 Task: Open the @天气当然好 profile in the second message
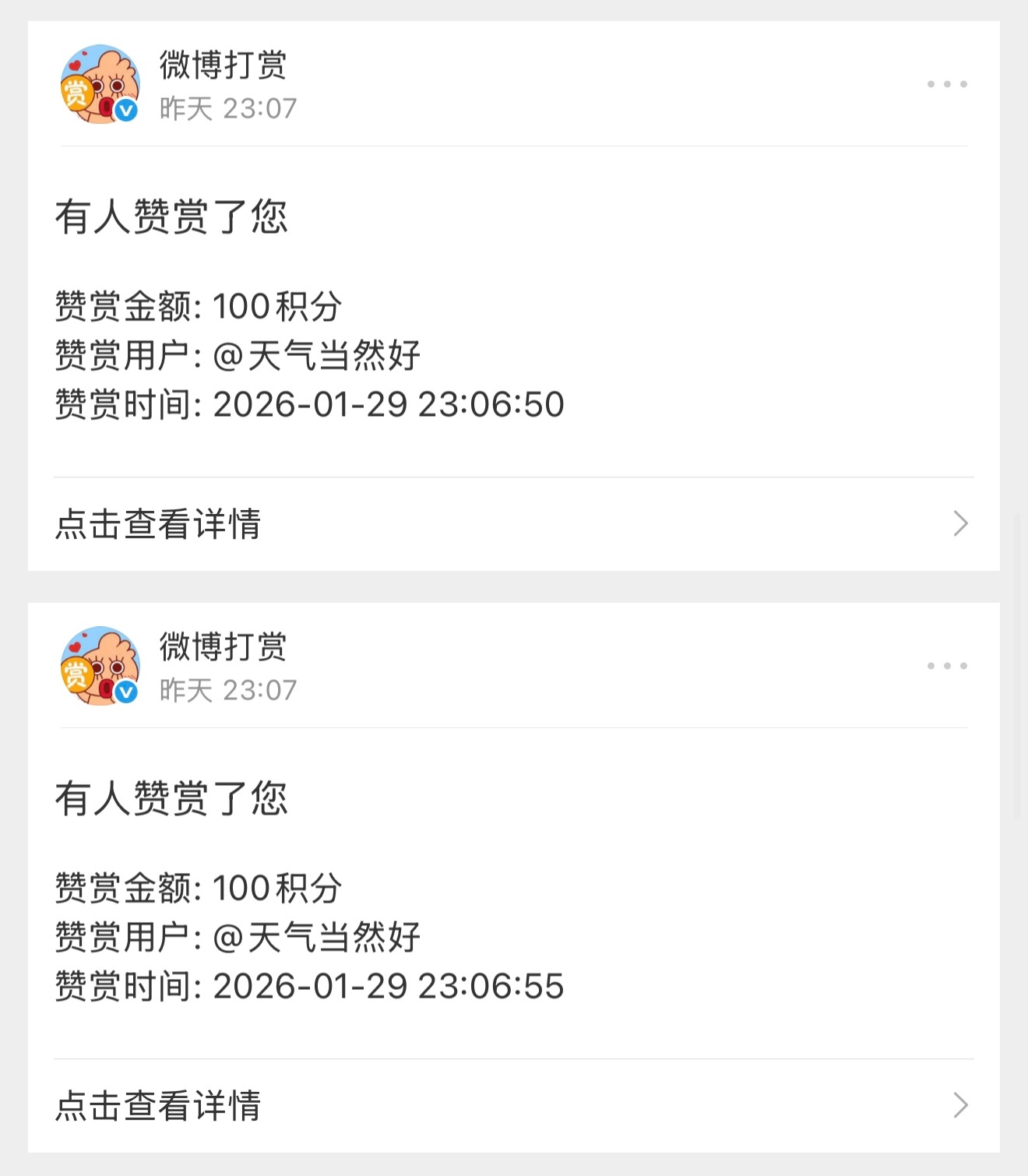point(319,938)
